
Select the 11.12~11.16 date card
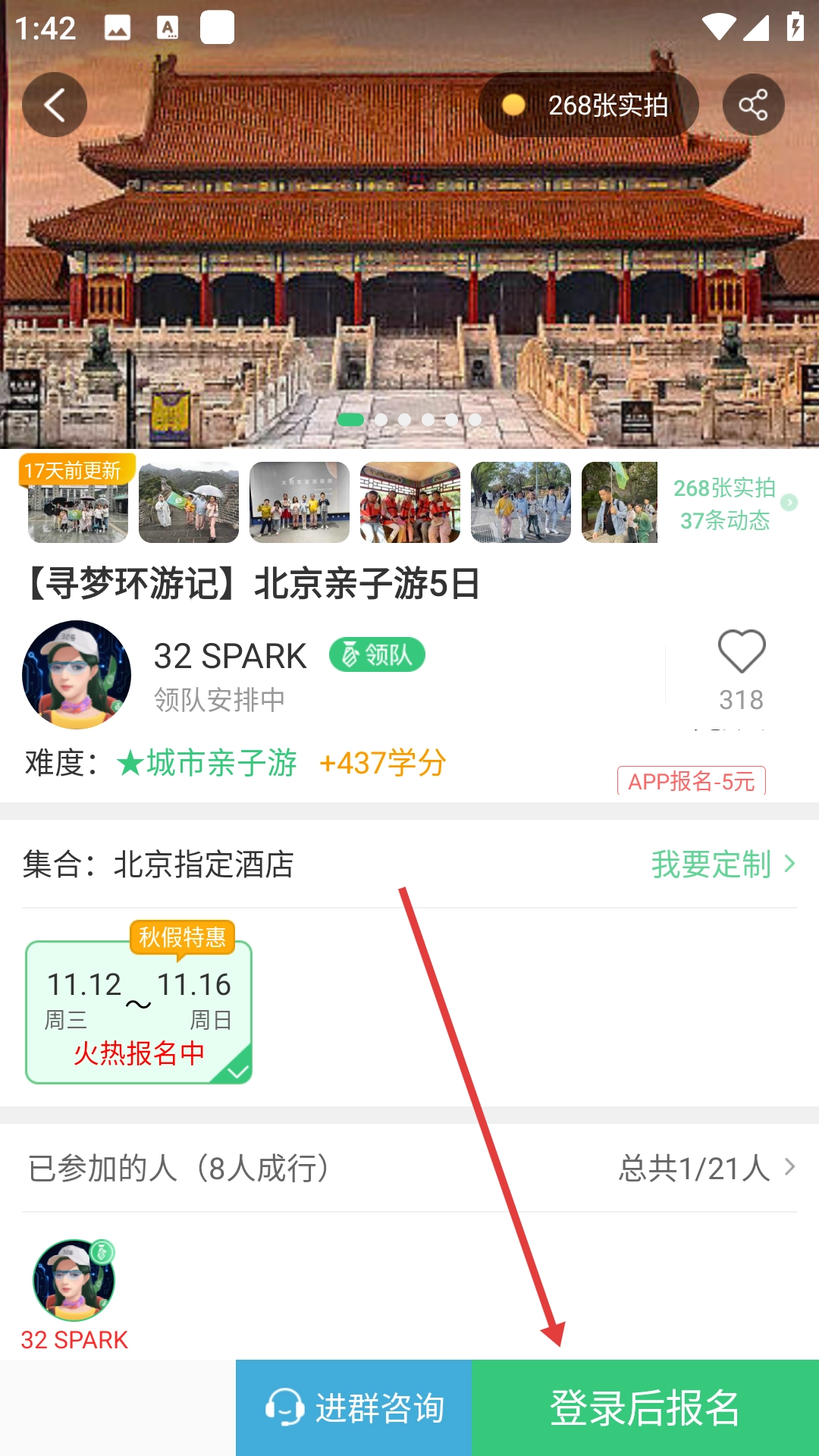(139, 1012)
